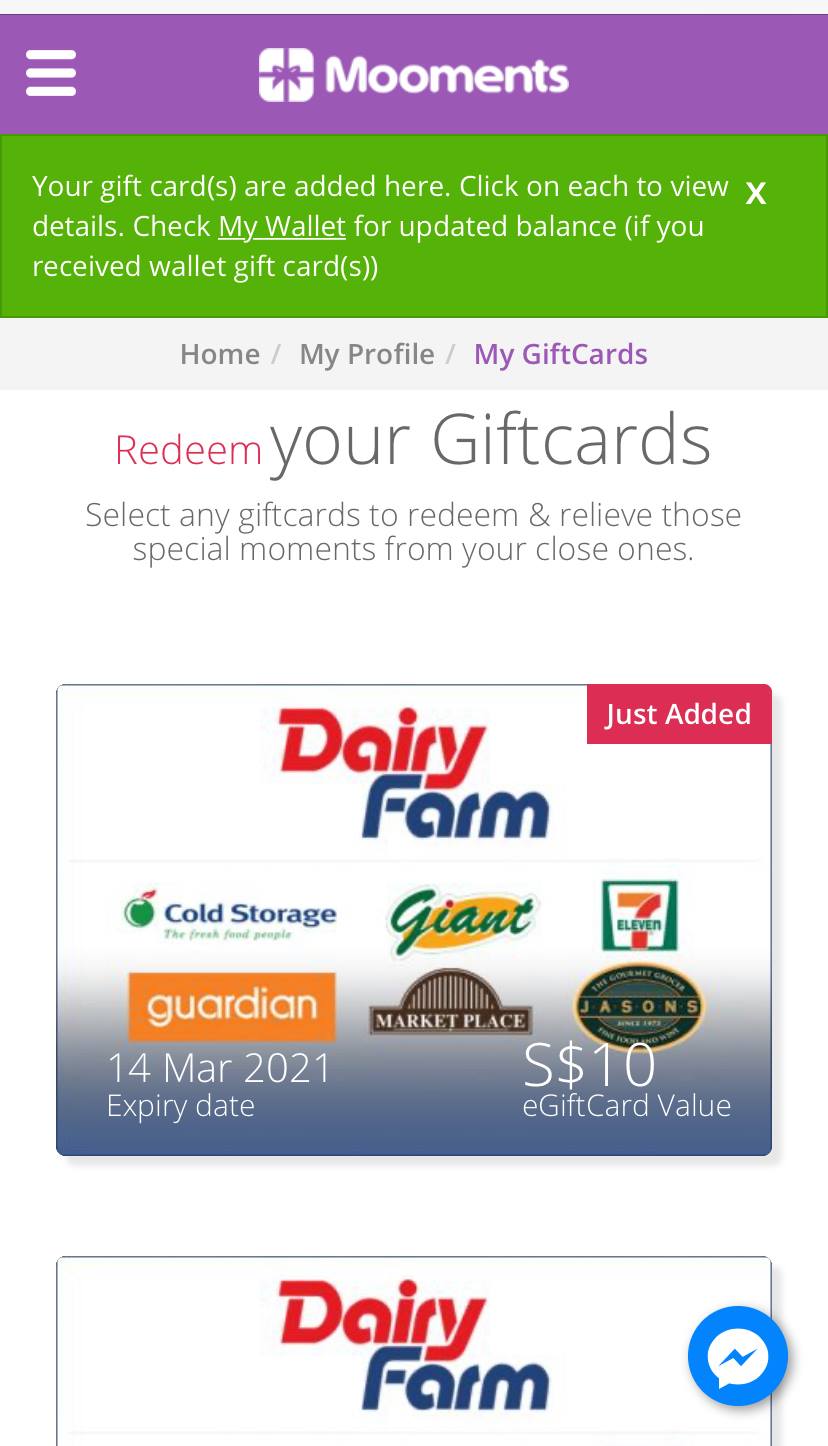Go to Home breadcrumb
Viewport: 828px width, 1446px height.
click(220, 354)
